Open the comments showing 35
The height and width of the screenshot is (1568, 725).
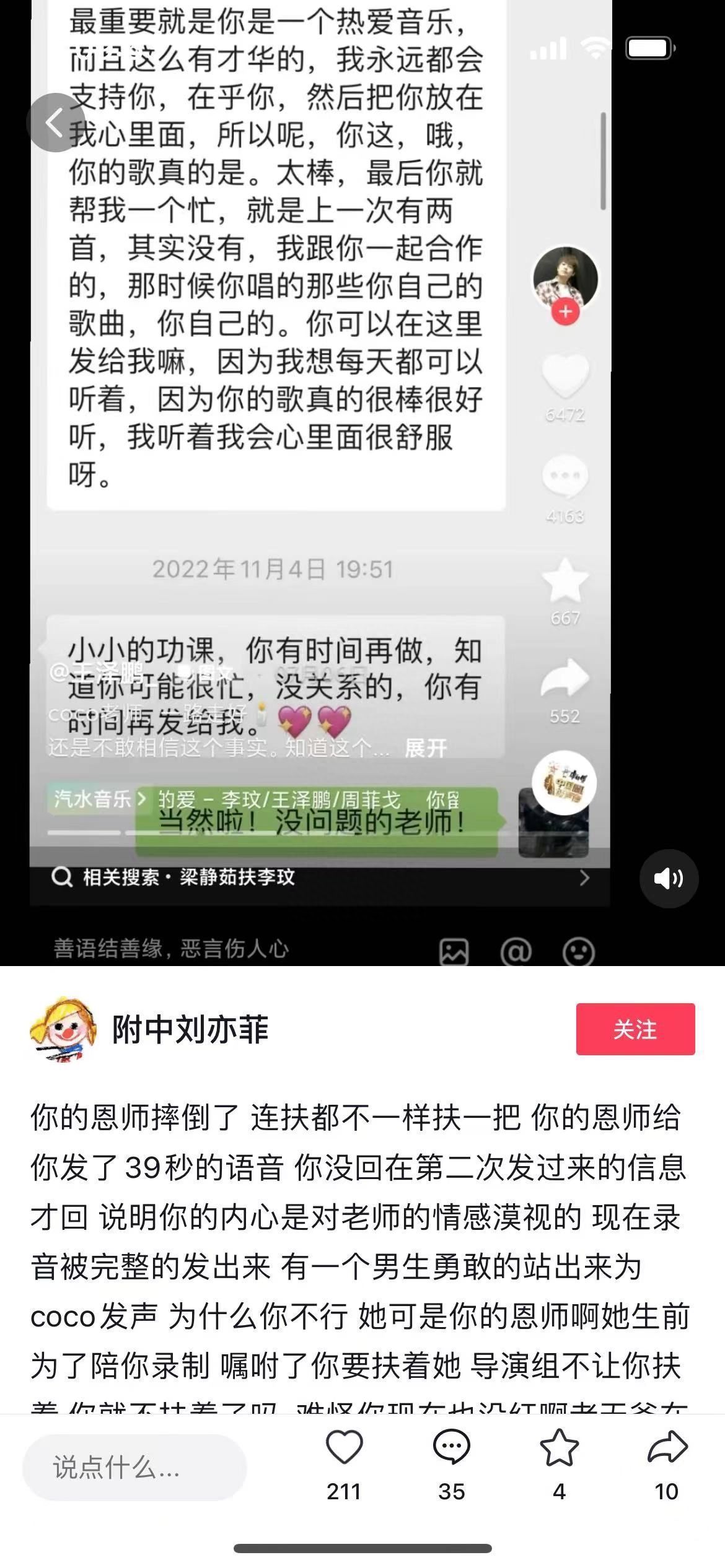451,1448
